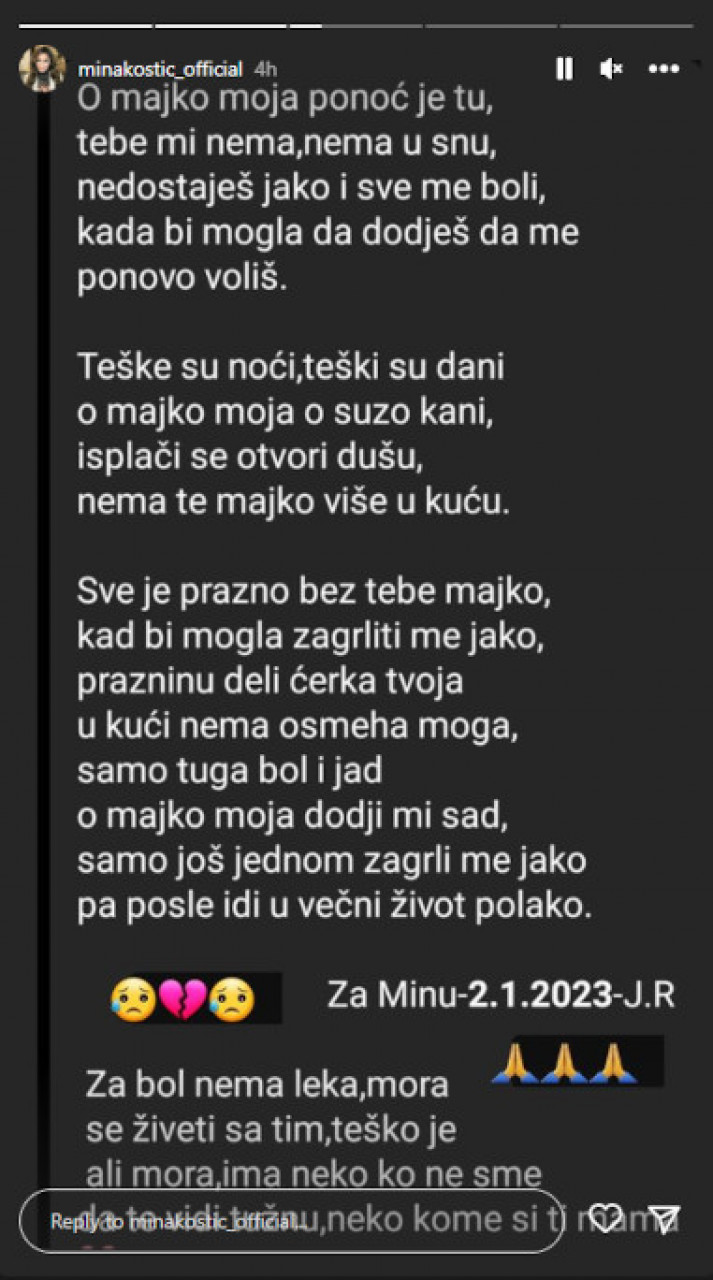Like this story with the heart

[x=605, y=1218]
